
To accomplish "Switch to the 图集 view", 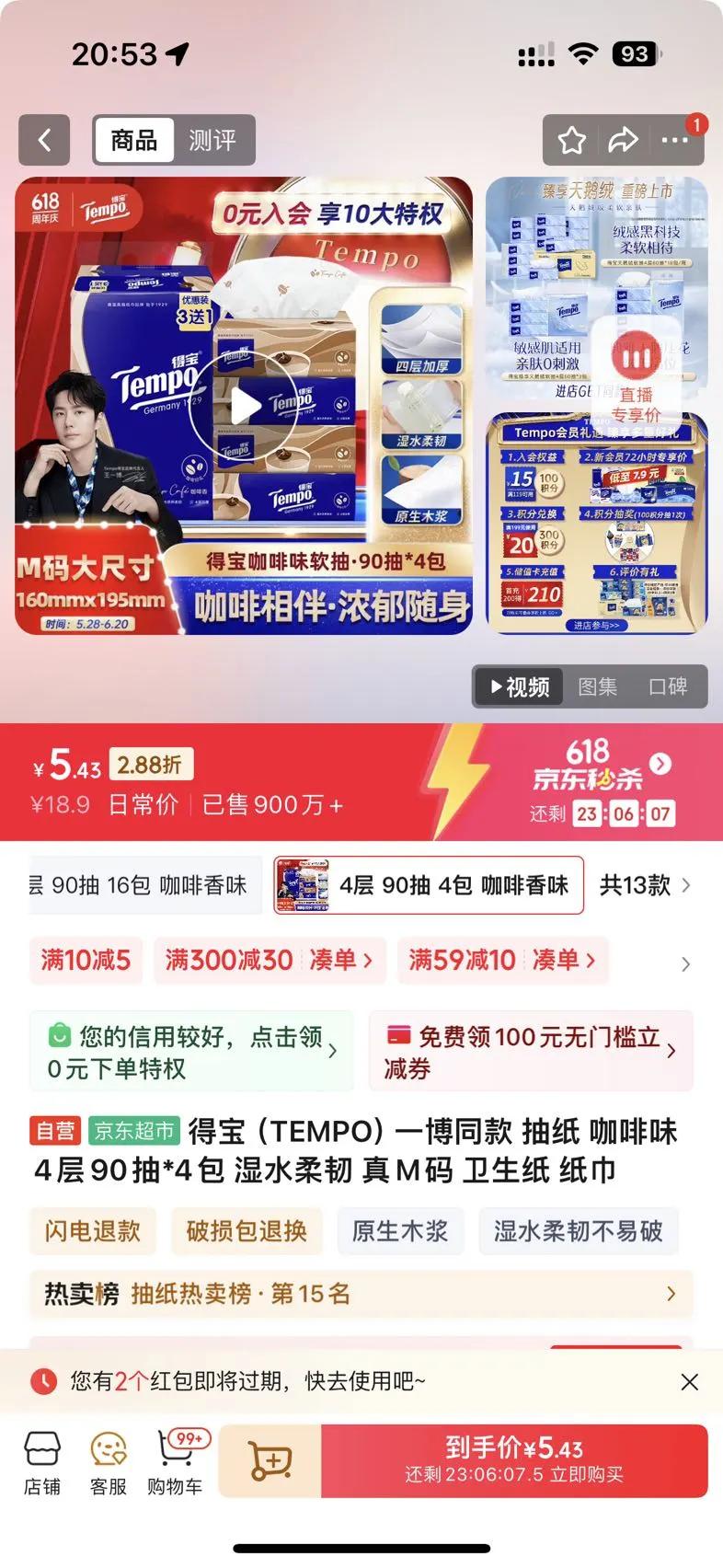I will (x=597, y=686).
